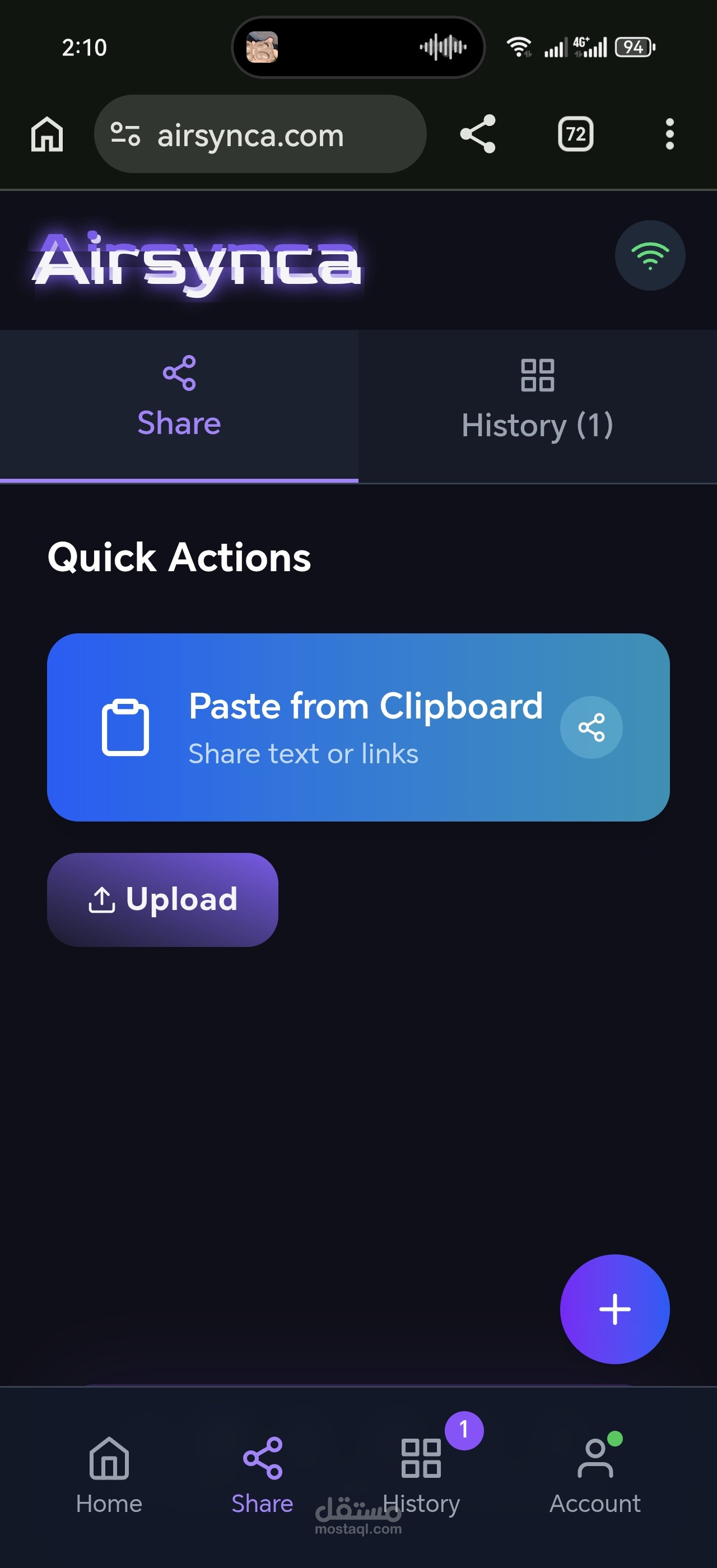Screen dimensions: 717x1568
Task: Tap the Upload button
Action: coord(162,900)
